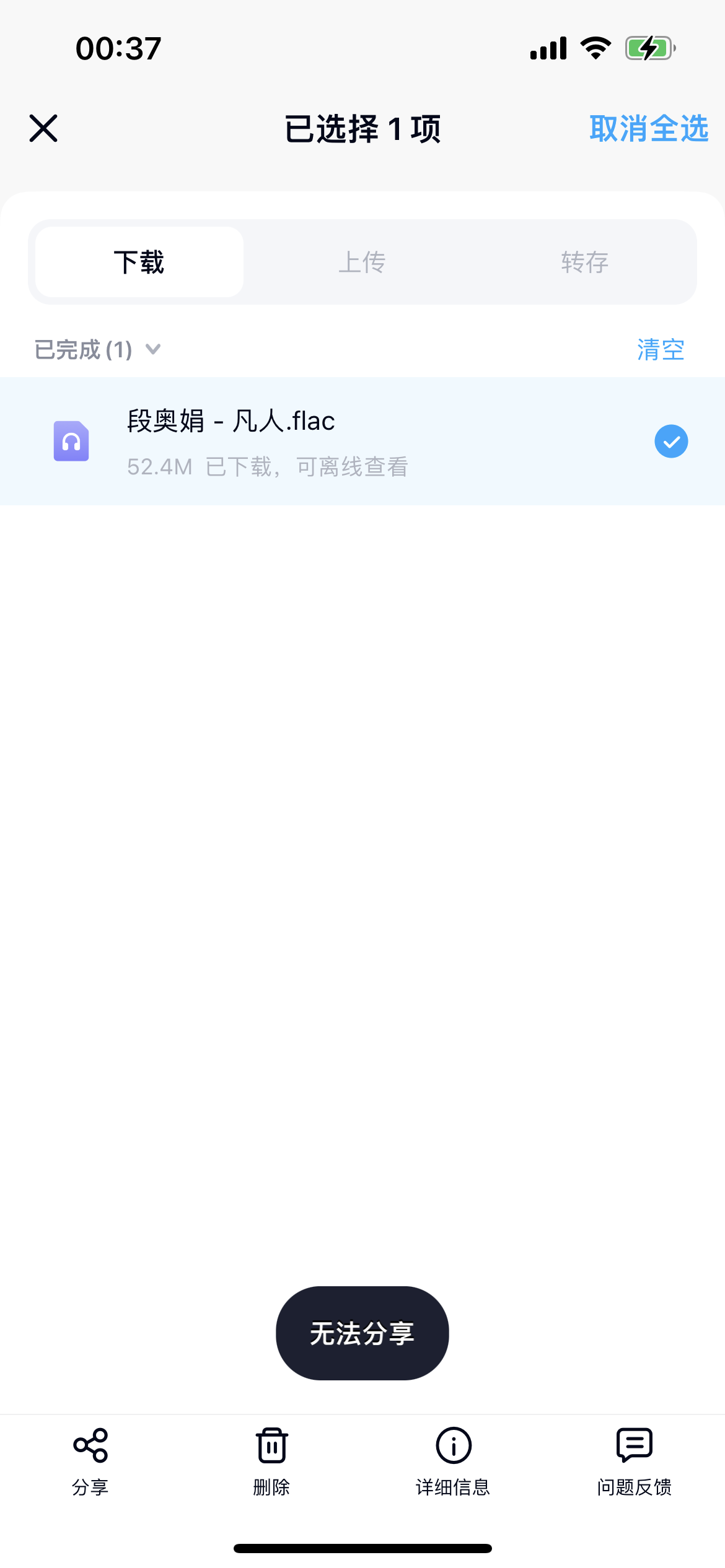Screen dimensions: 725x1568
Task: Collapse the 已完成 (1) section
Action: tap(98, 349)
